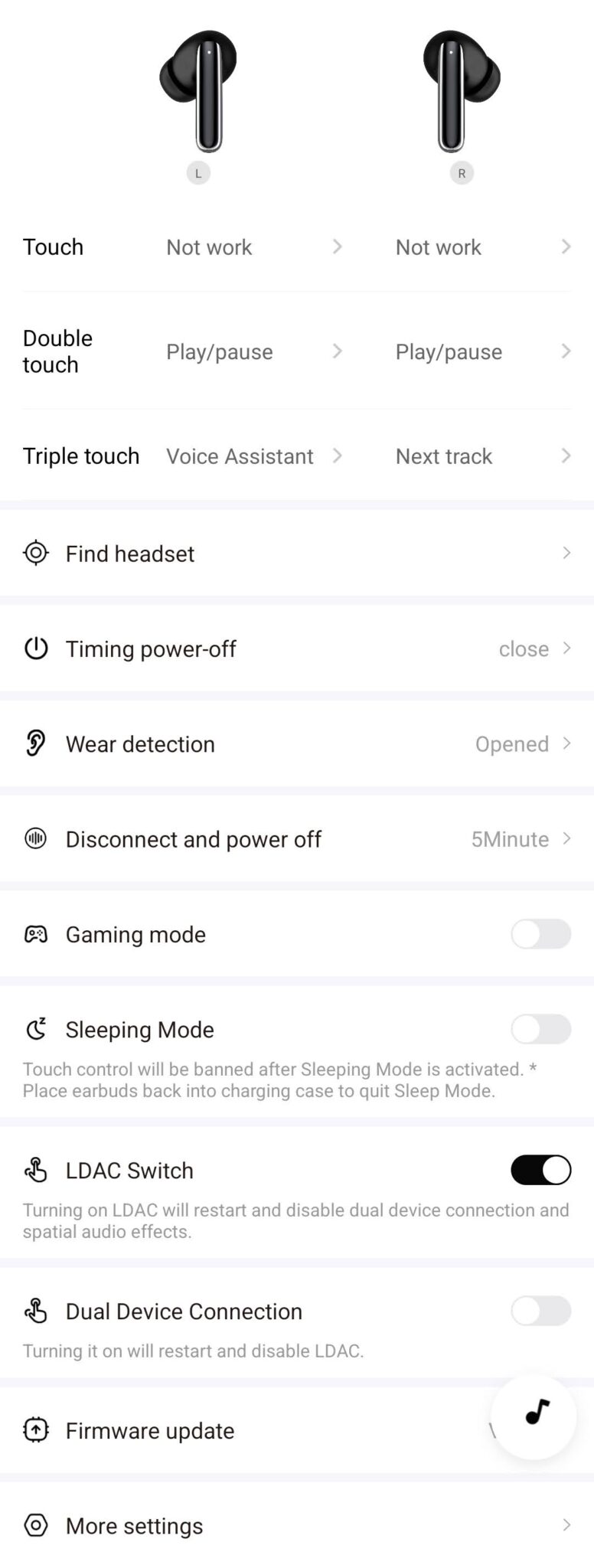The width and height of the screenshot is (594, 1568).
Task: Open More settings
Action: [297, 1525]
